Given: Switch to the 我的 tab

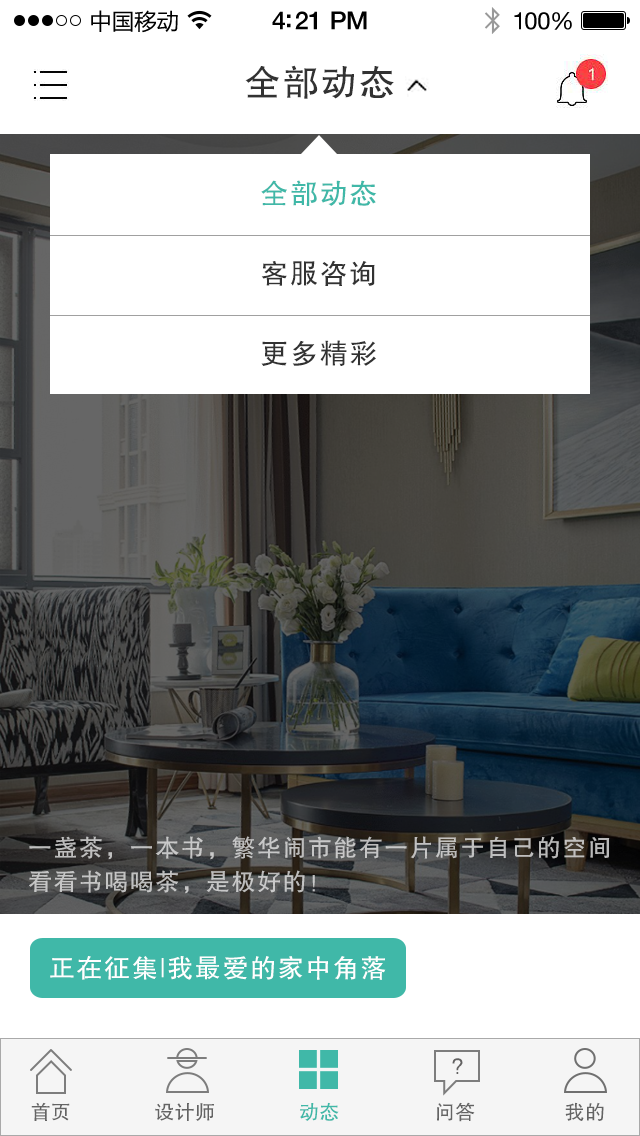Looking at the screenshot, I should (x=585, y=1086).
